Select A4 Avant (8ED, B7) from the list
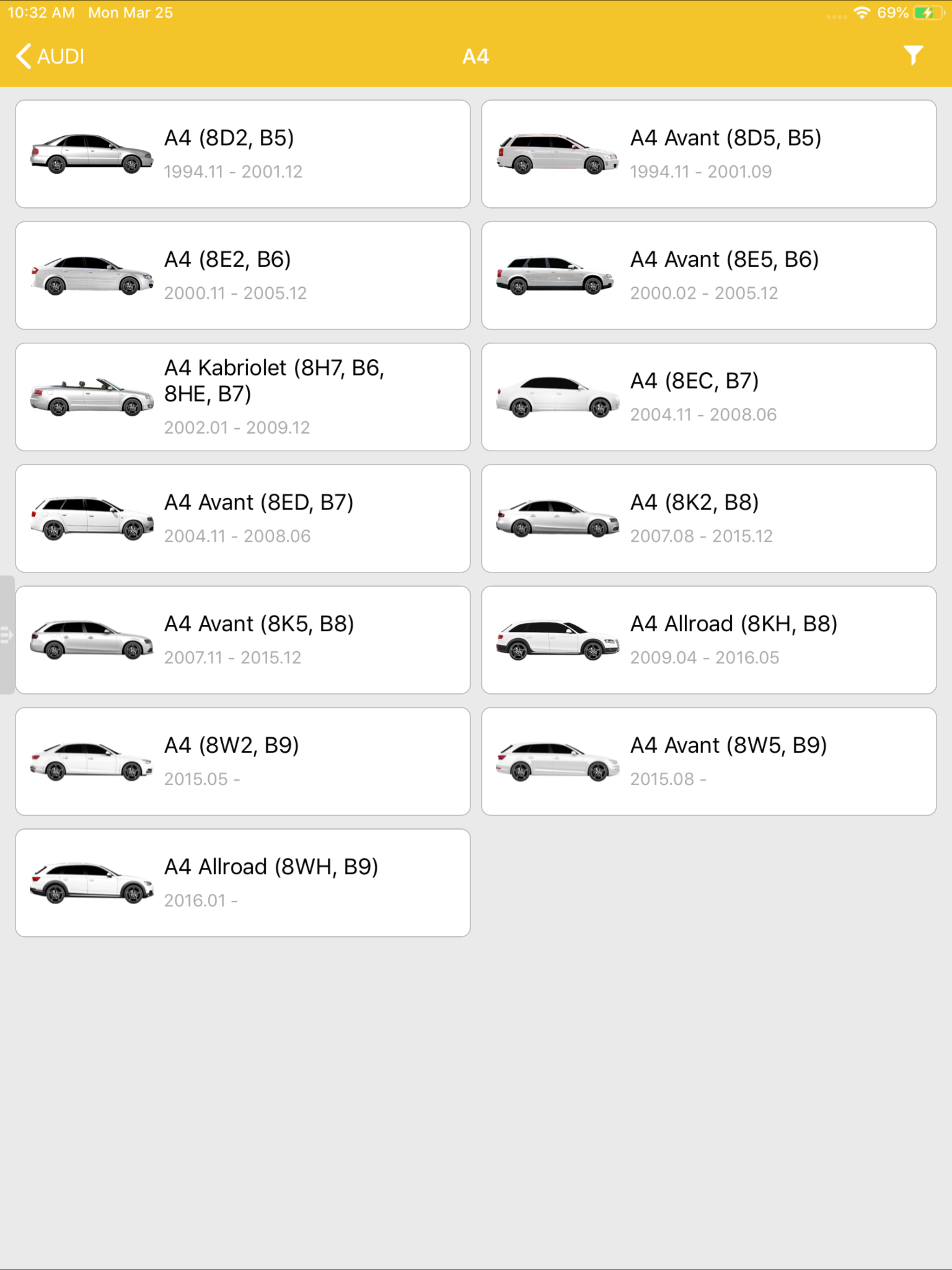This screenshot has width=952, height=1270. pyautogui.click(x=243, y=518)
